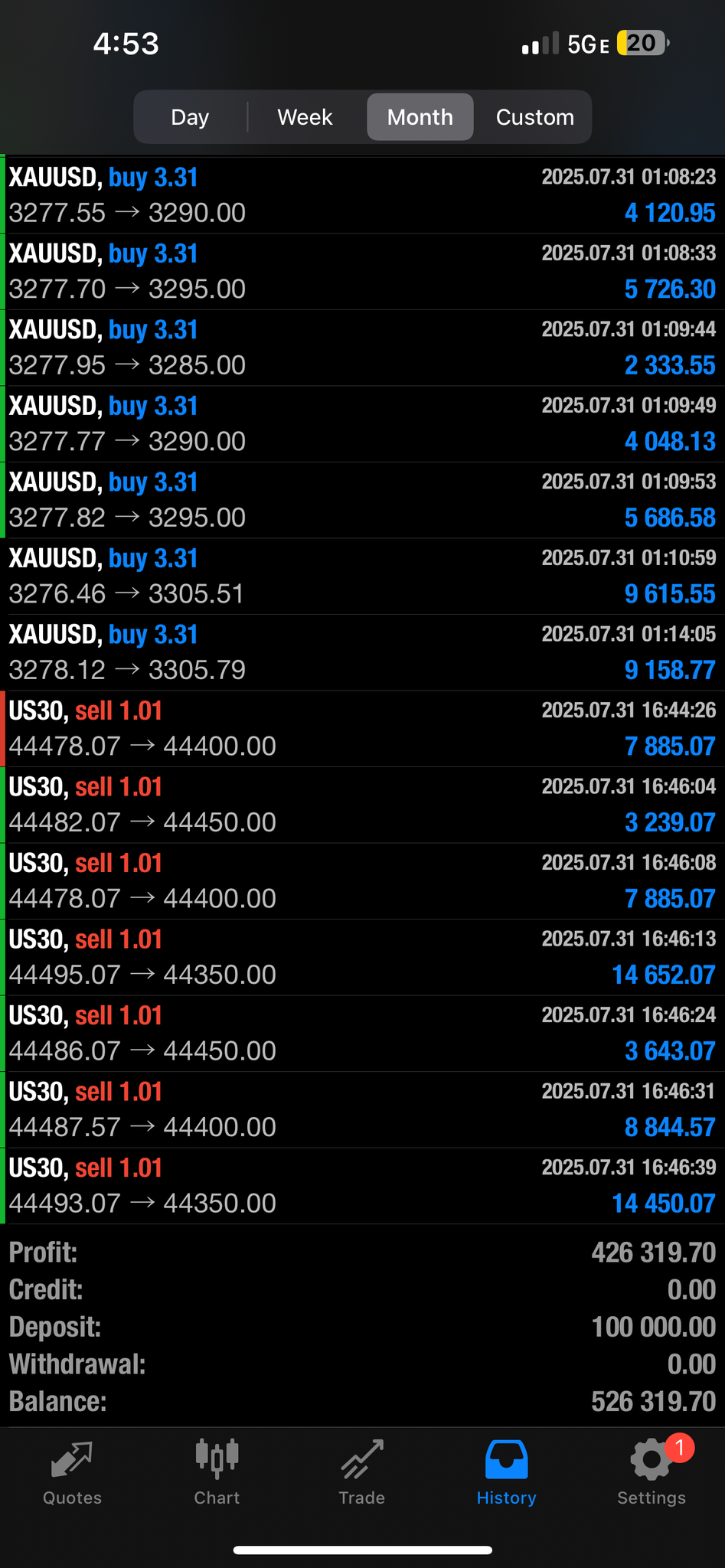The image size is (725, 1568).
Task: Expand the US30 sell closed at 16:46:31
Action: pyautogui.click(x=362, y=1109)
